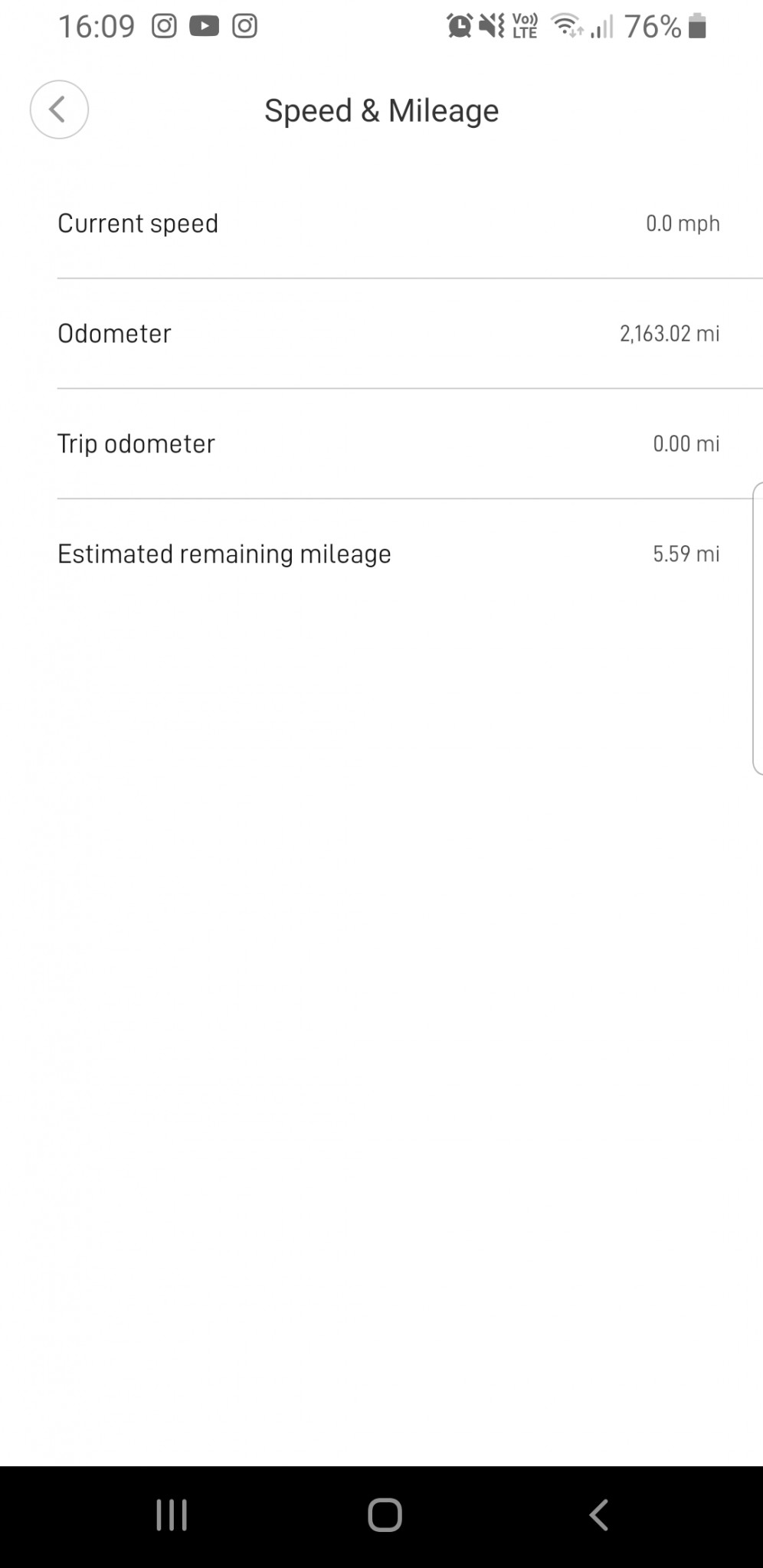The width and height of the screenshot is (763, 1568).
Task: Open recent apps from the navigation bar
Action: (172, 1514)
